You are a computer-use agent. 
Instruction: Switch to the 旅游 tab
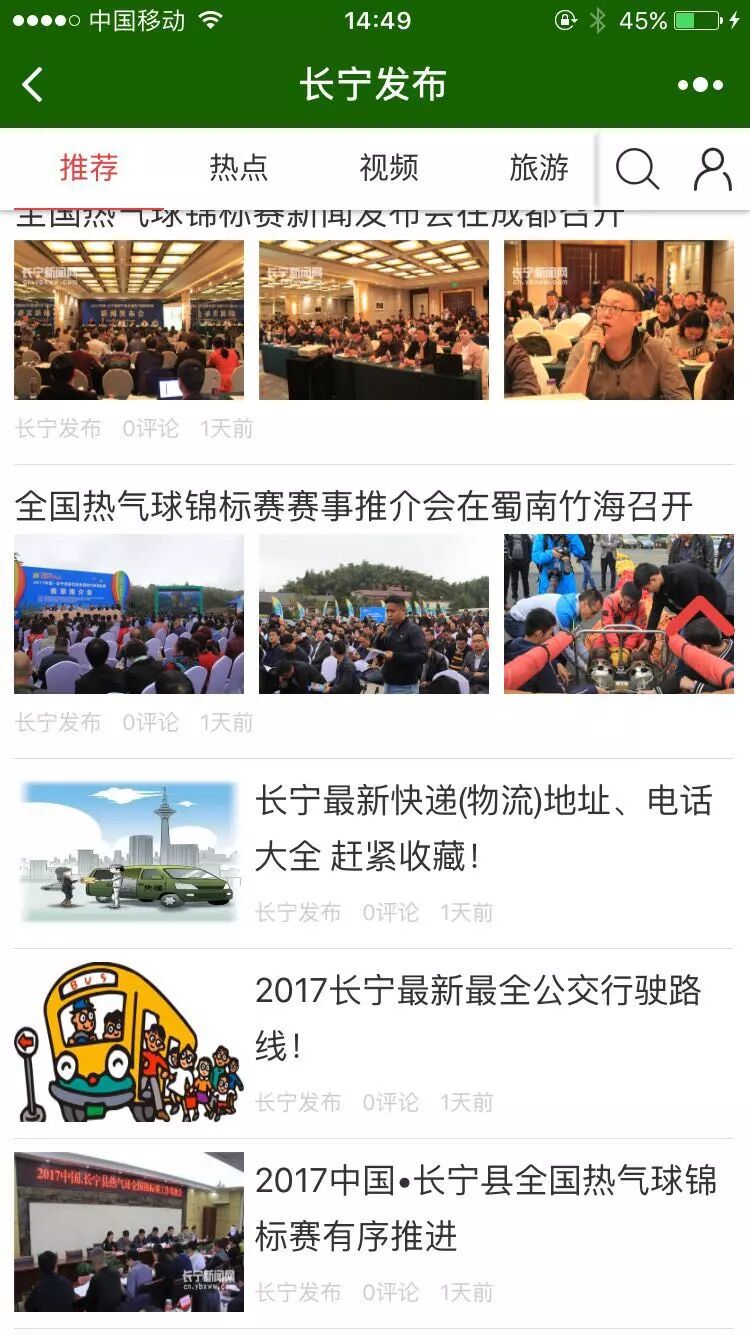(539, 168)
